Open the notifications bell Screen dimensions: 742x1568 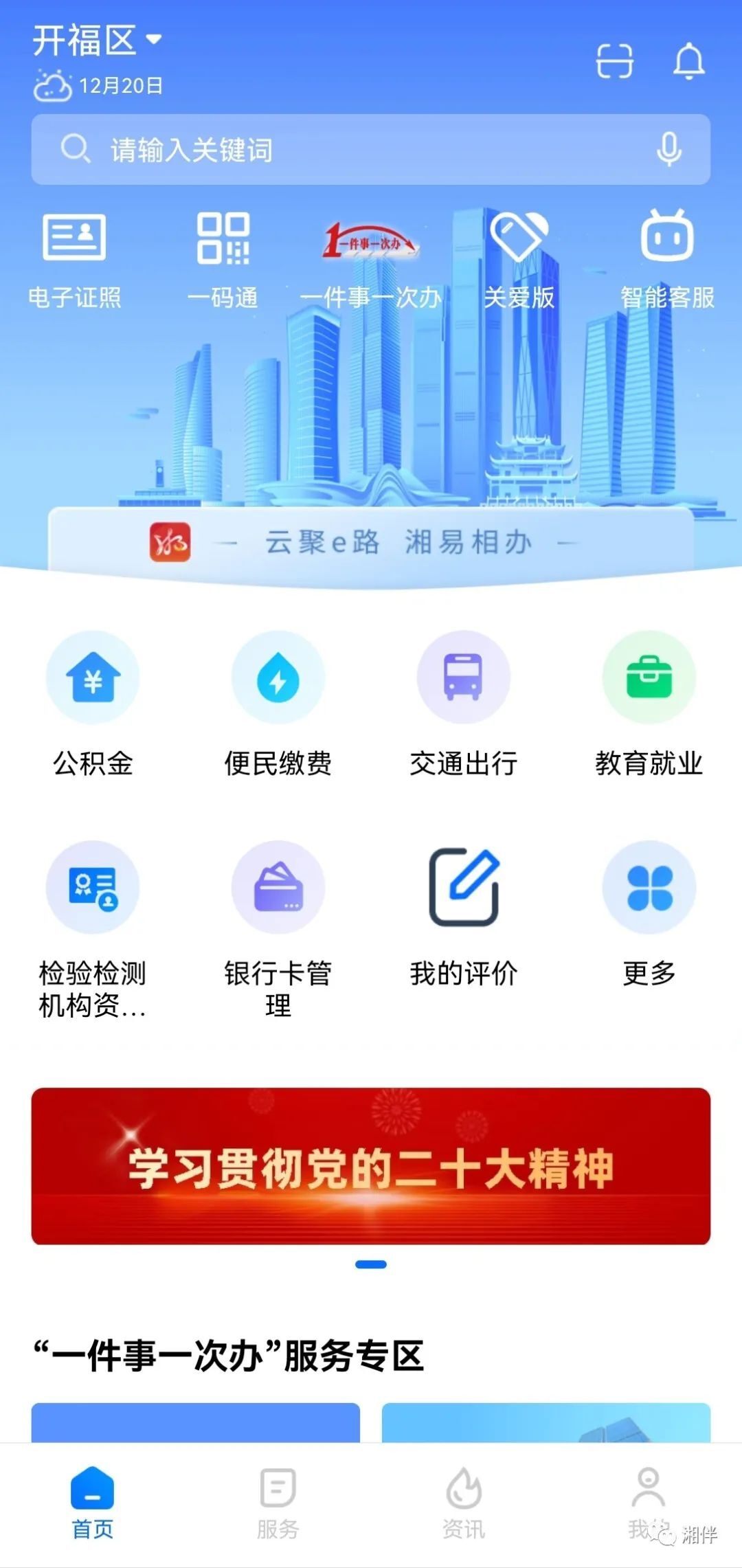tap(688, 61)
